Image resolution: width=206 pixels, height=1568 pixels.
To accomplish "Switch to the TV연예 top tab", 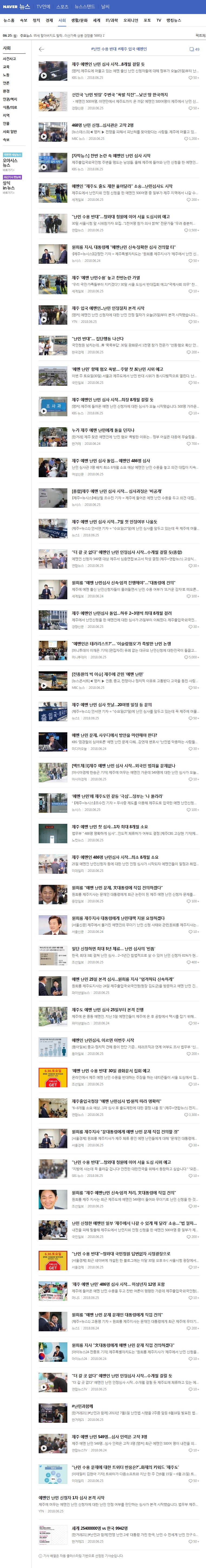I will coord(43,7).
